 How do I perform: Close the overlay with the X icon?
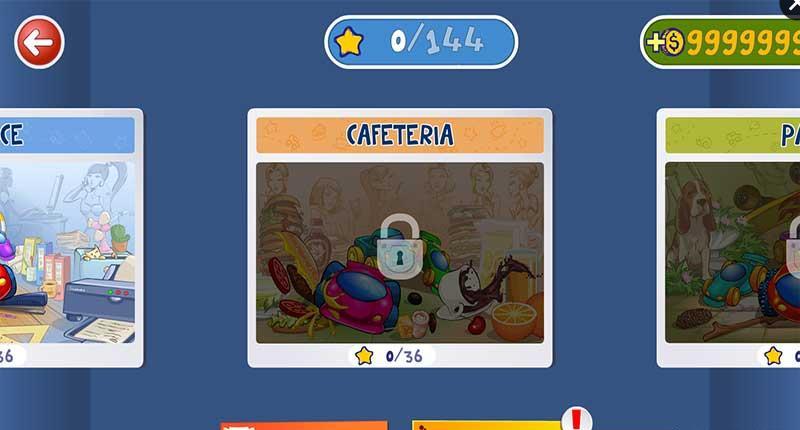(x=790, y=6)
